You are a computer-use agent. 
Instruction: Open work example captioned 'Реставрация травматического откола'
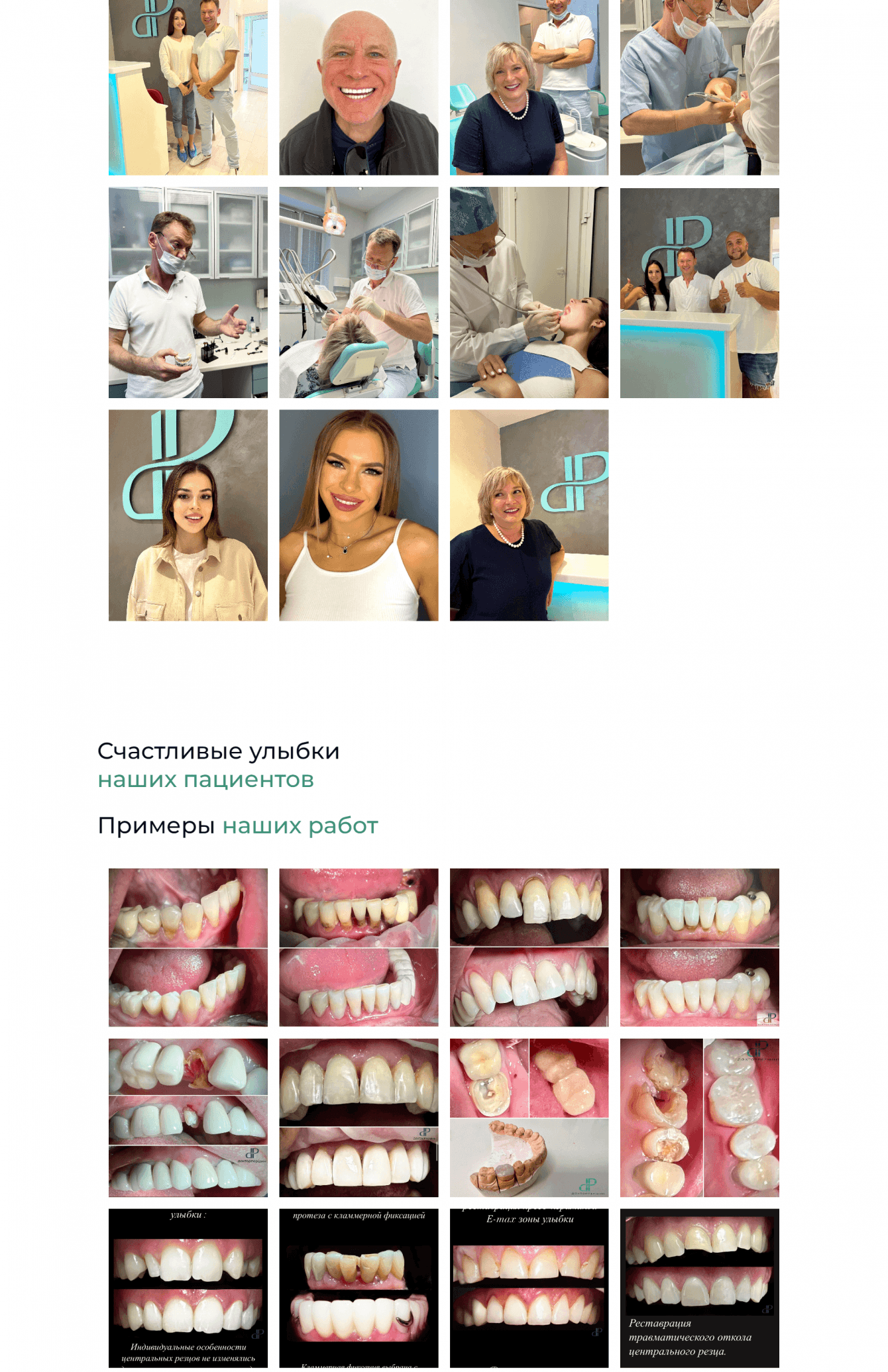tap(699, 1287)
